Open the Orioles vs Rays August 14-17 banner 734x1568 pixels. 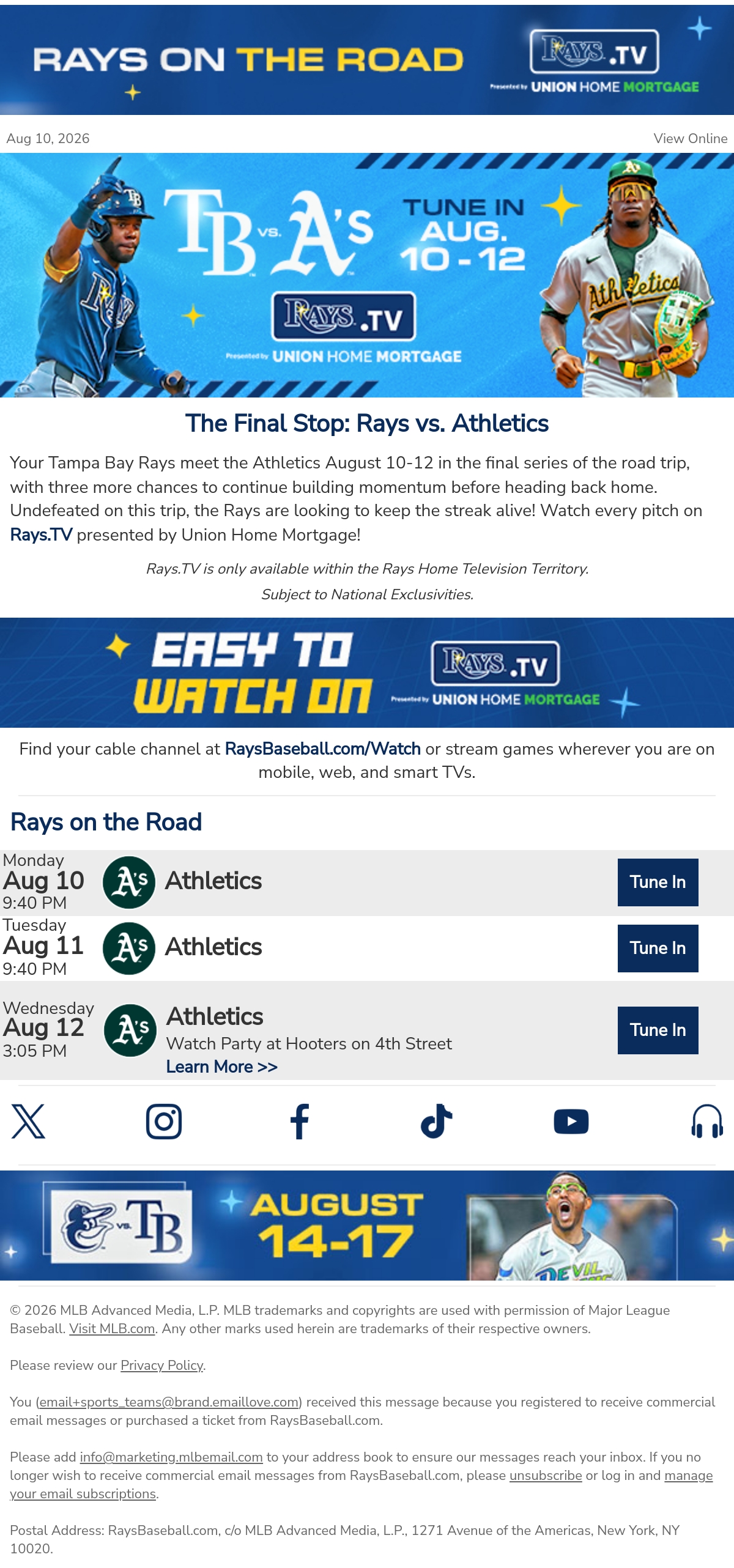[x=367, y=1226]
